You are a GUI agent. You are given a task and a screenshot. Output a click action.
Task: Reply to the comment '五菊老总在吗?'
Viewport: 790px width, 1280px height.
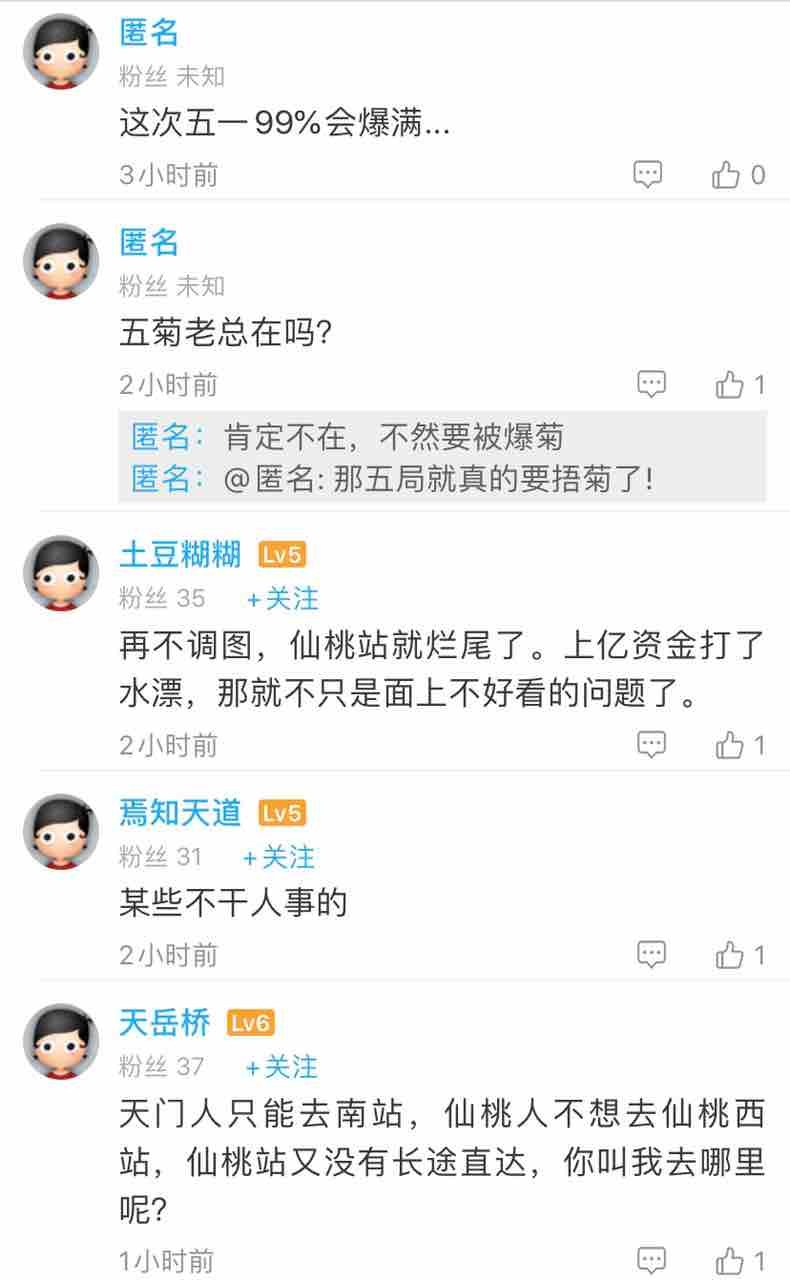(652, 384)
